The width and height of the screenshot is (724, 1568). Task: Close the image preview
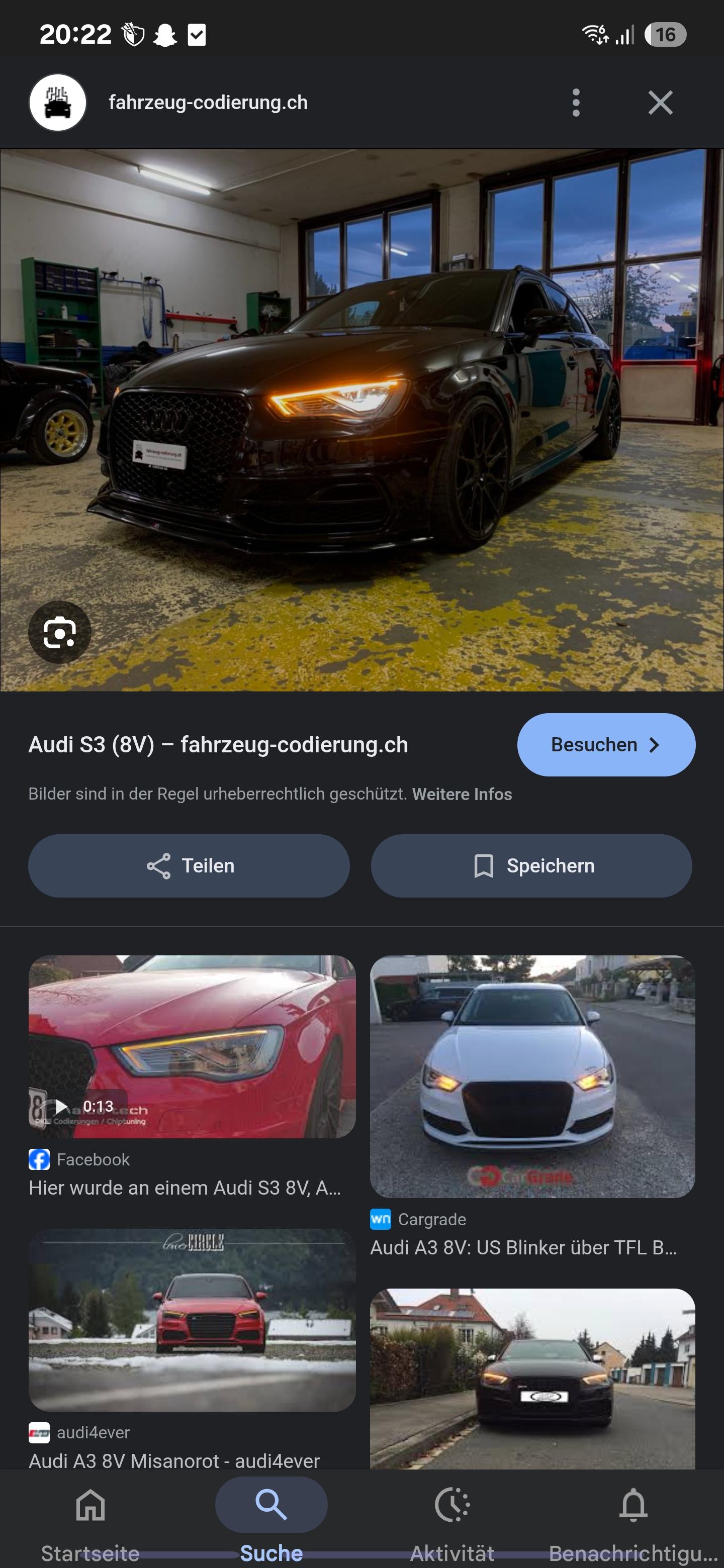coord(660,102)
